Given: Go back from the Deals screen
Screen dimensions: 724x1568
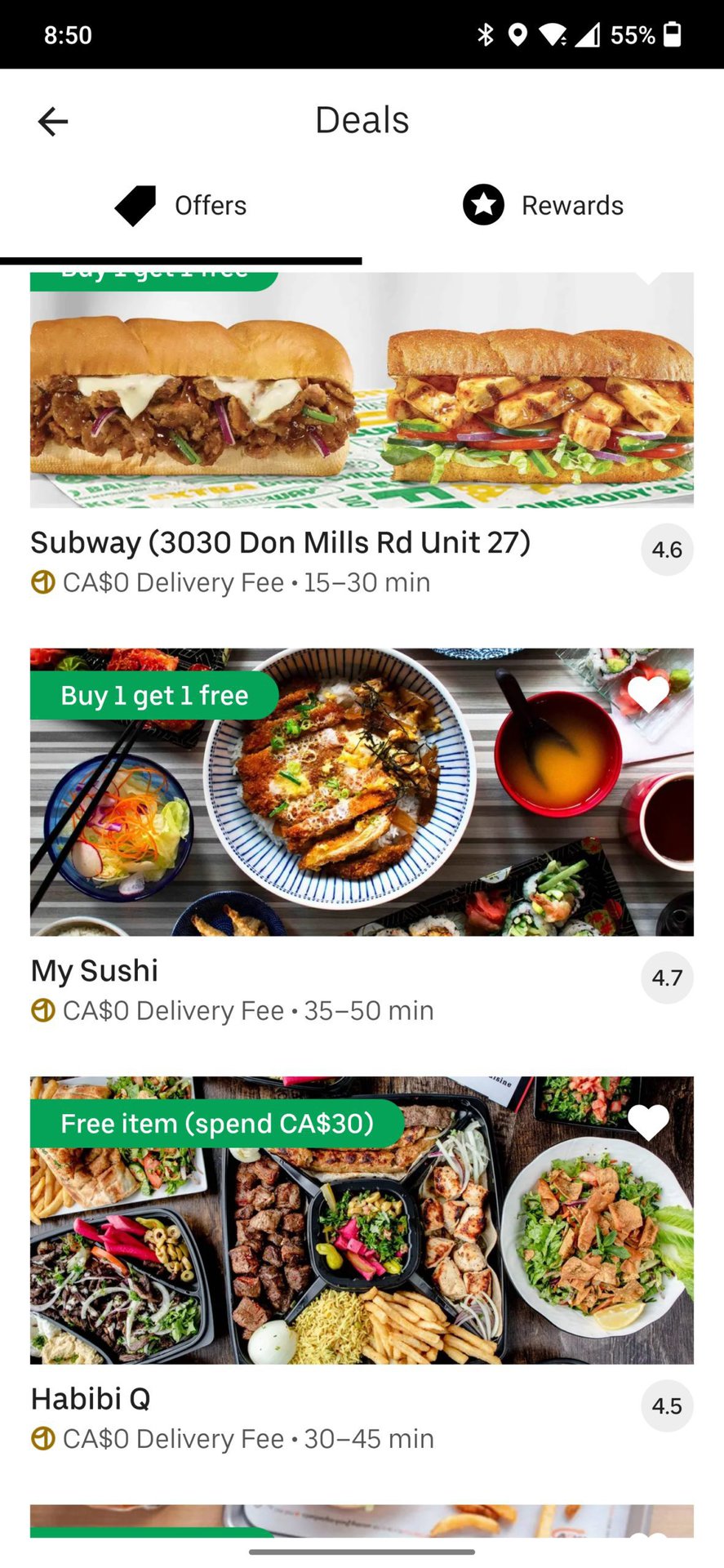Looking at the screenshot, I should tap(53, 122).
